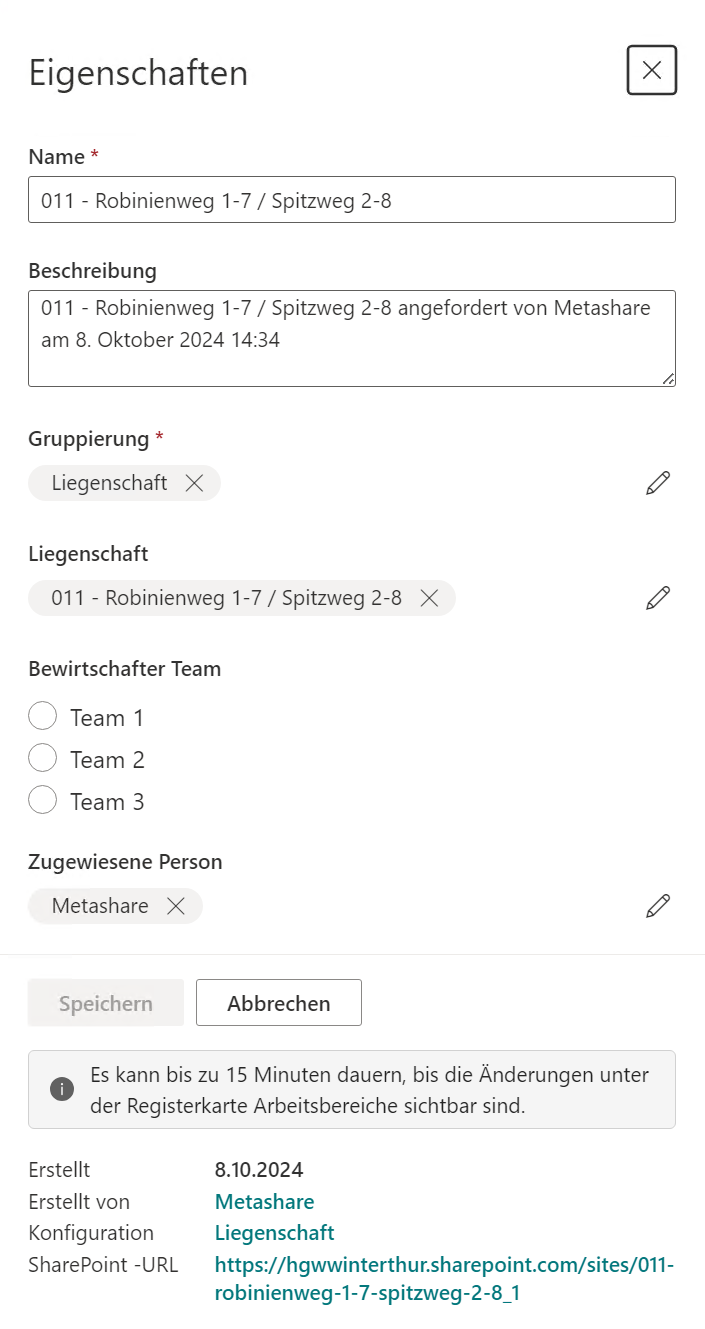The image size is (705, 1329).
Task: Select Team 1 as Bewirtschafter
Action: pos(43,717)
